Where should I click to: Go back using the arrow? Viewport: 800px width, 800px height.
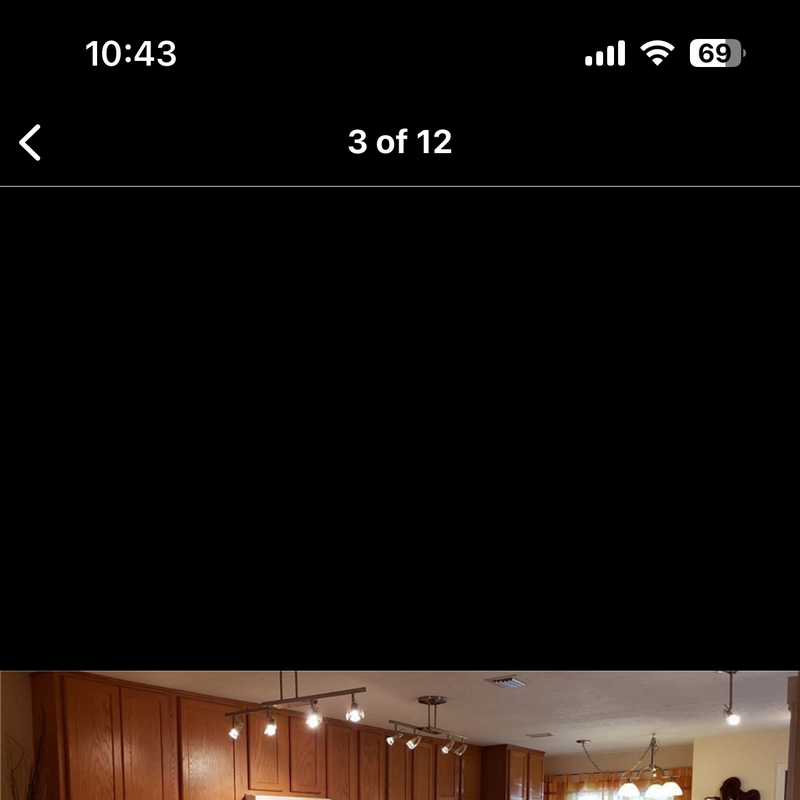31,143
